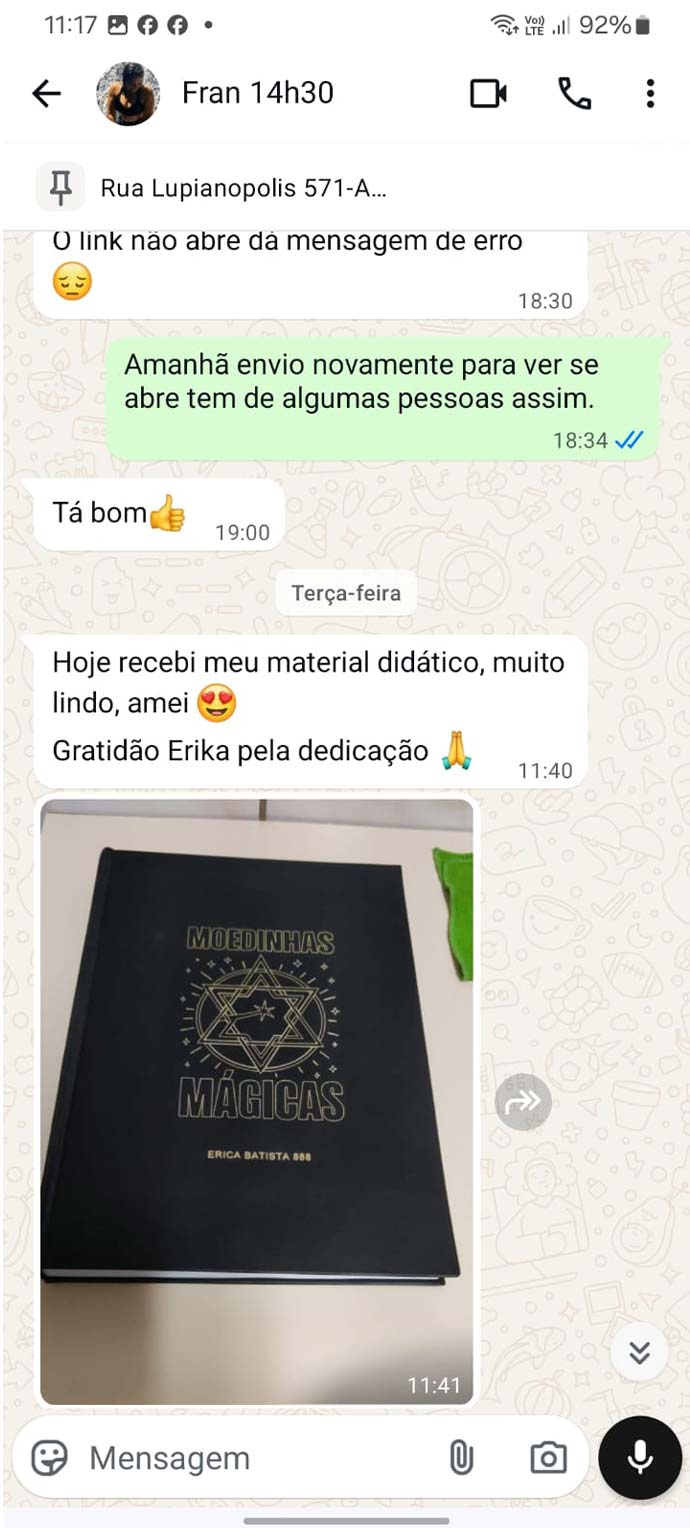Go back to the chat list
Viewport: 690px width, 1528px height.
click(x=46, y=94)
